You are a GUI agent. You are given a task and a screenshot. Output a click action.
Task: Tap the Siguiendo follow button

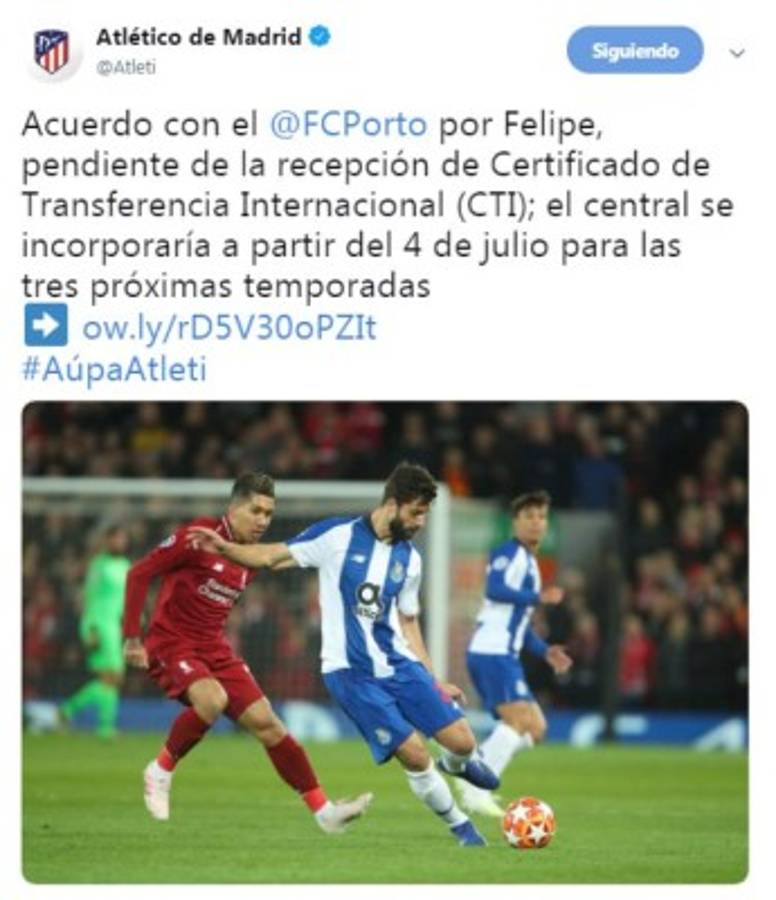click(634, 50)
